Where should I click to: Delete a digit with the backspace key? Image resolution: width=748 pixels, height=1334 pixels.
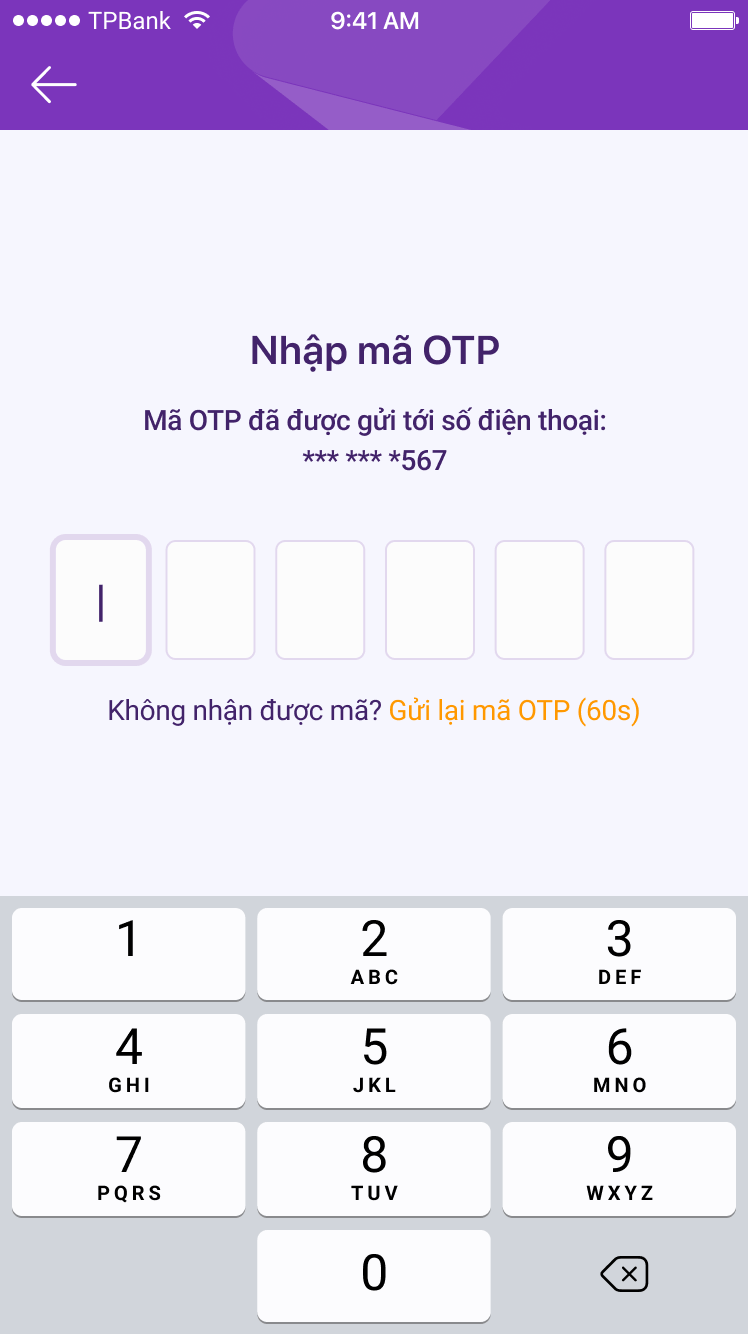(x=624, y=1274)
